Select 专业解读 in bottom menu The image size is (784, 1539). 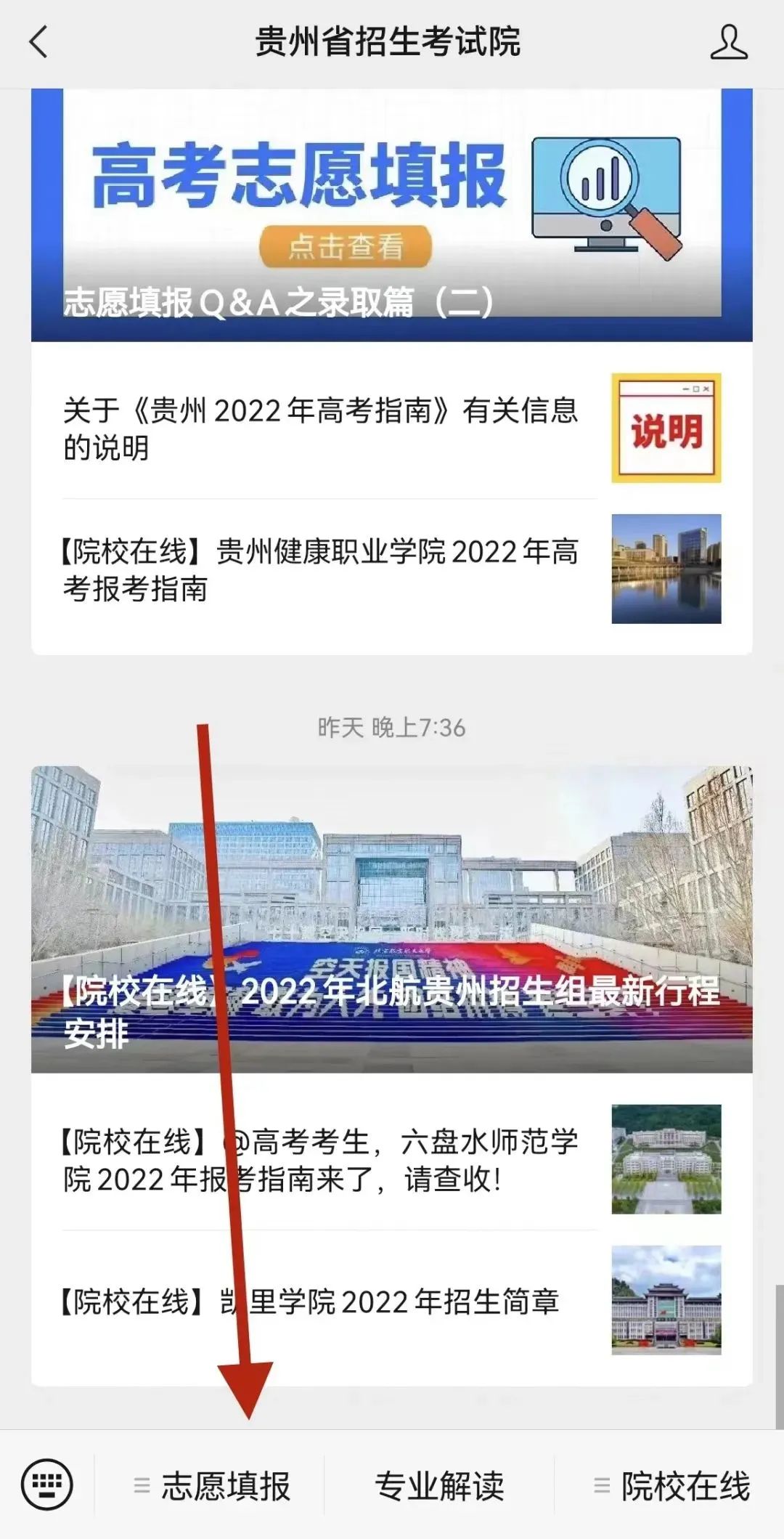click(439, 1486)
